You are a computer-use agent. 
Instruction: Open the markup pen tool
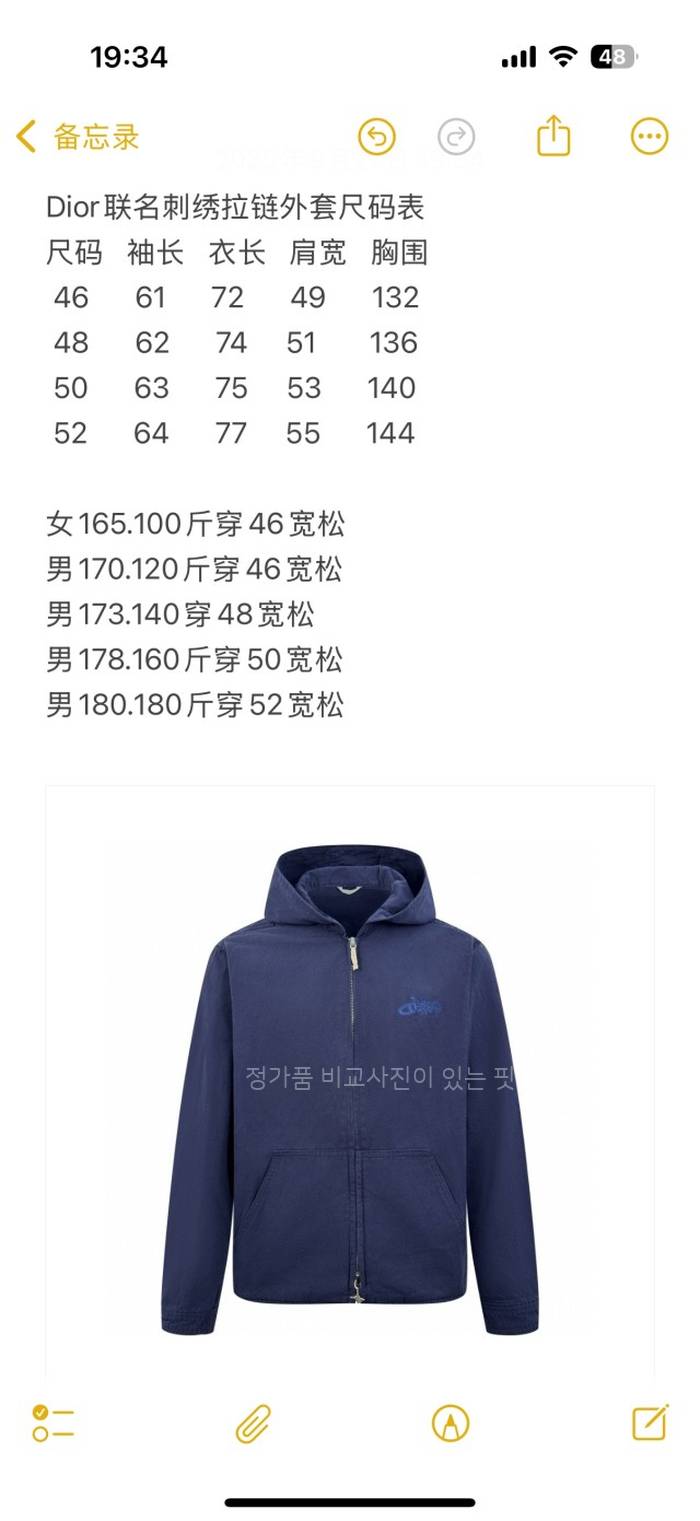click(x=450, y=1423)
